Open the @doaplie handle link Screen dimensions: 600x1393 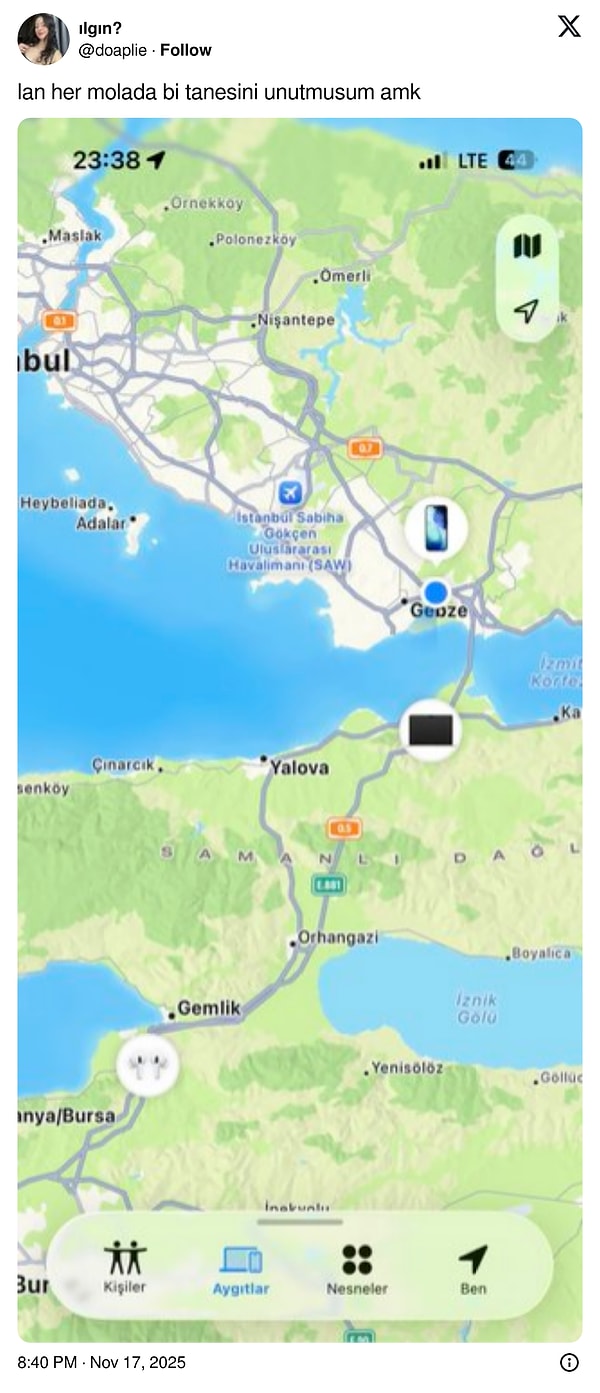113,50
